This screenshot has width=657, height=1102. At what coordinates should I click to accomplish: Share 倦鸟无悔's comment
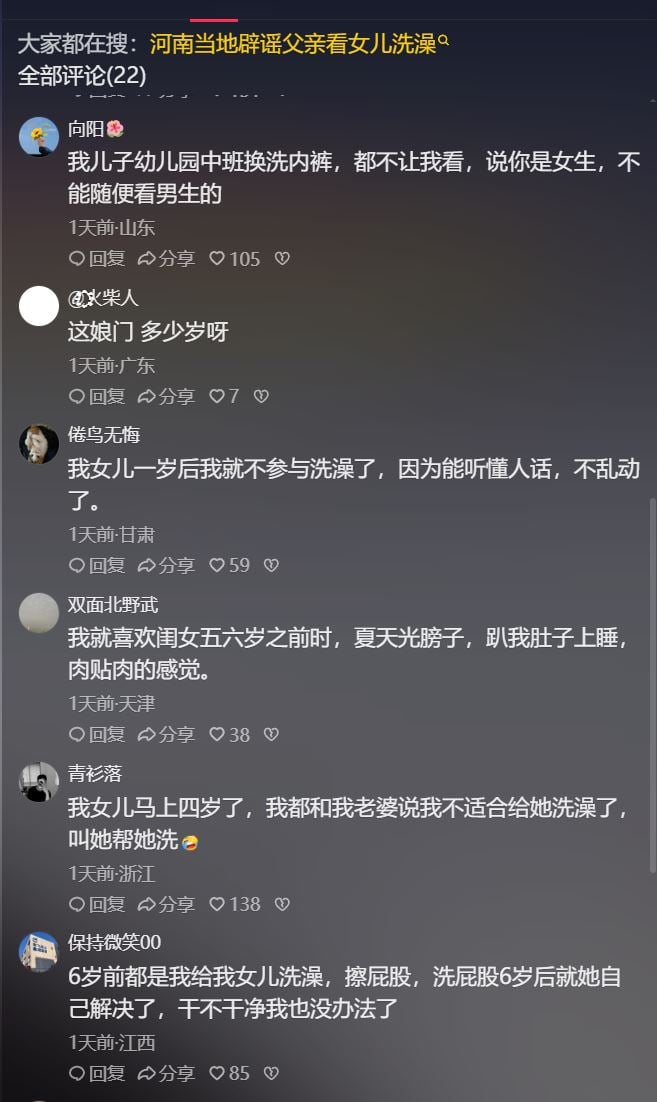[x=166, y=566]
